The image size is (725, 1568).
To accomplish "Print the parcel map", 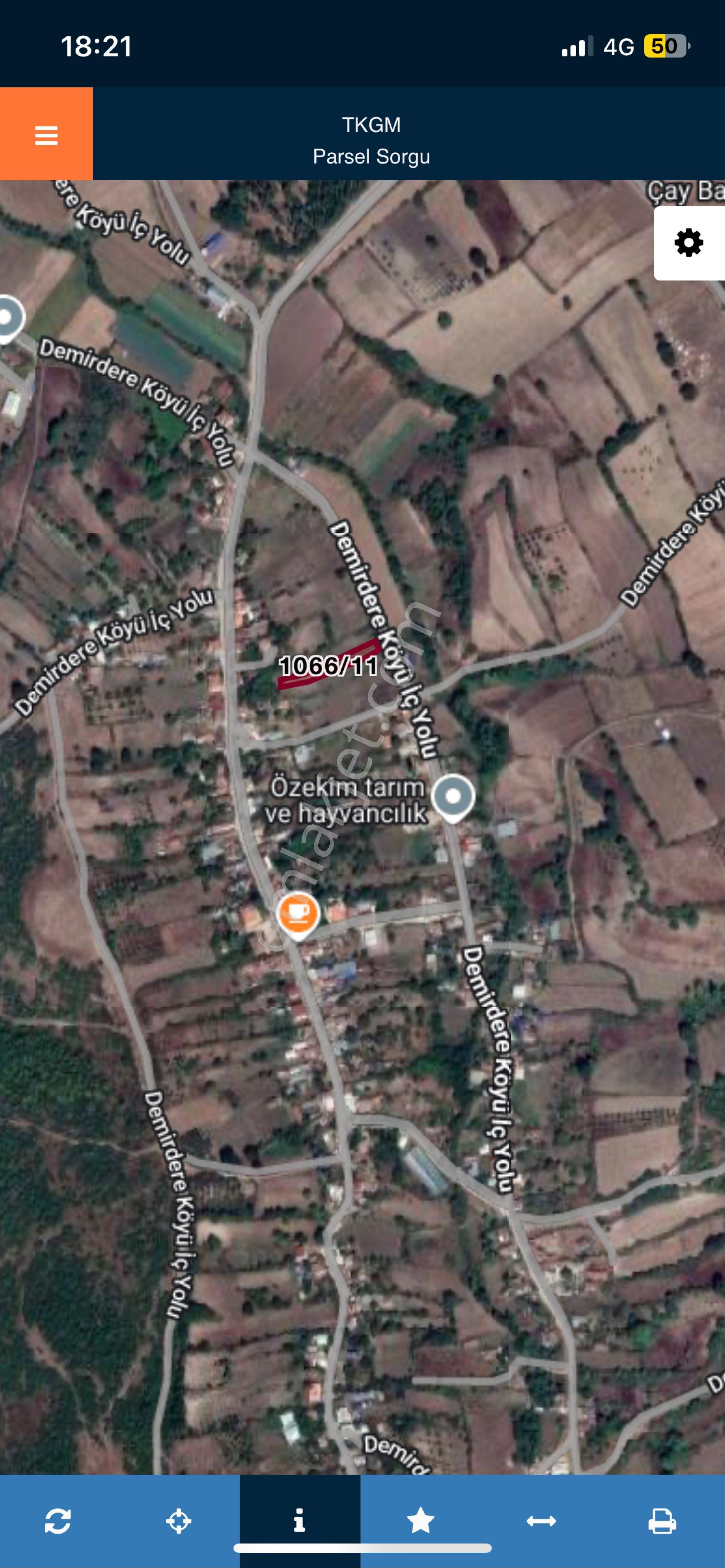I will coord(662,1520).
